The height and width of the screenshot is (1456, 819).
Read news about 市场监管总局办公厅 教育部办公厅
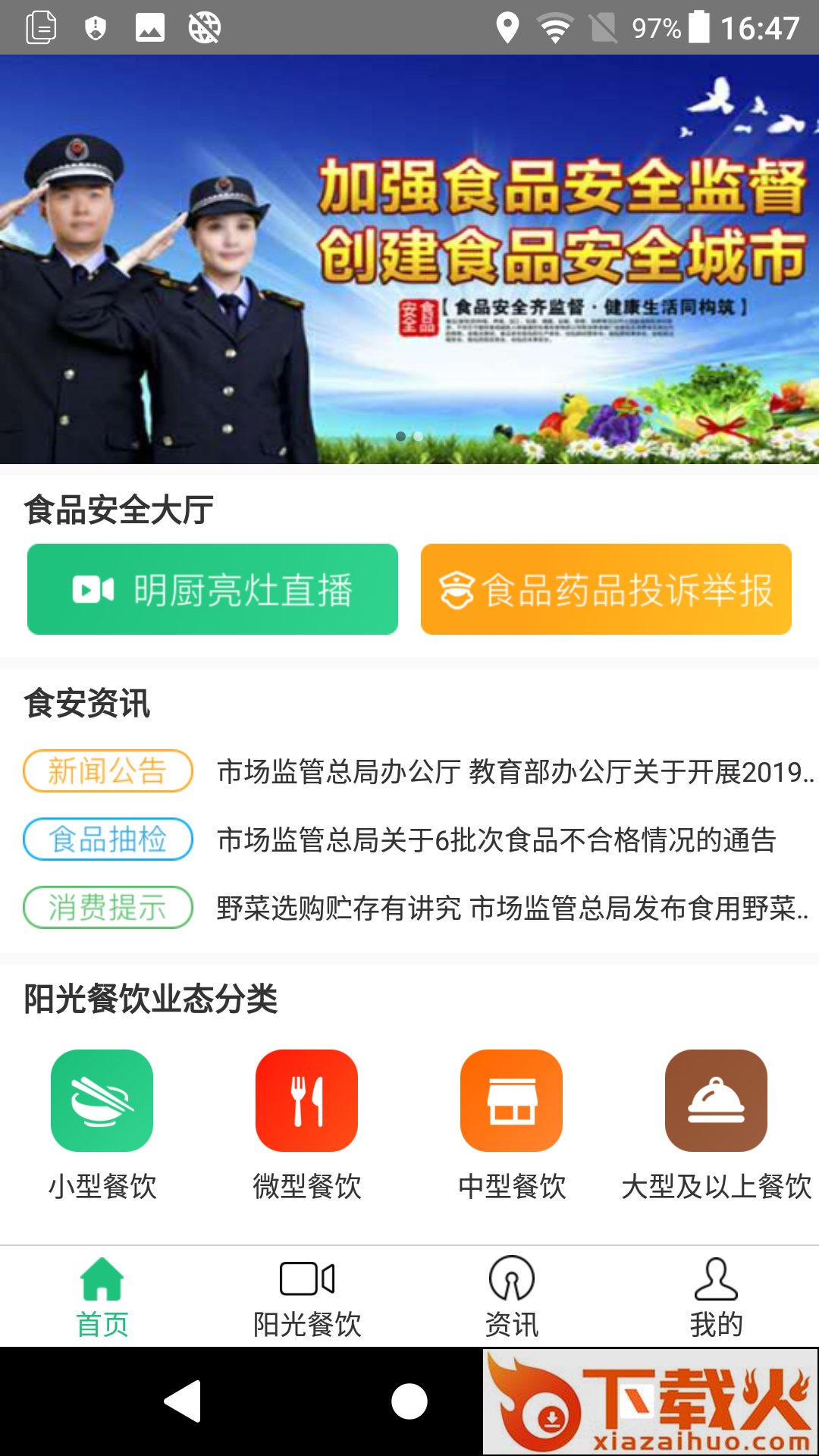coord(514,772)
